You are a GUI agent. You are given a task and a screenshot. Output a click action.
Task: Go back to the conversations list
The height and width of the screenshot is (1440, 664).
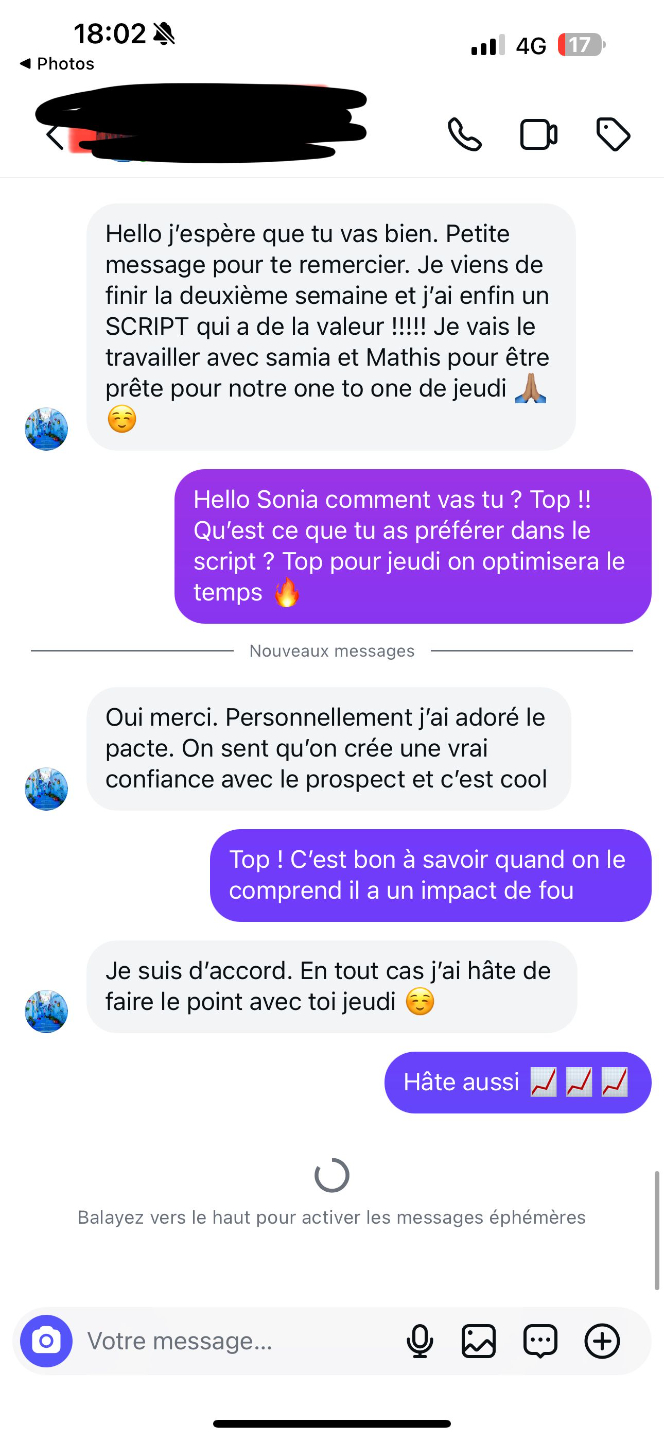click(x=55, y=136)
